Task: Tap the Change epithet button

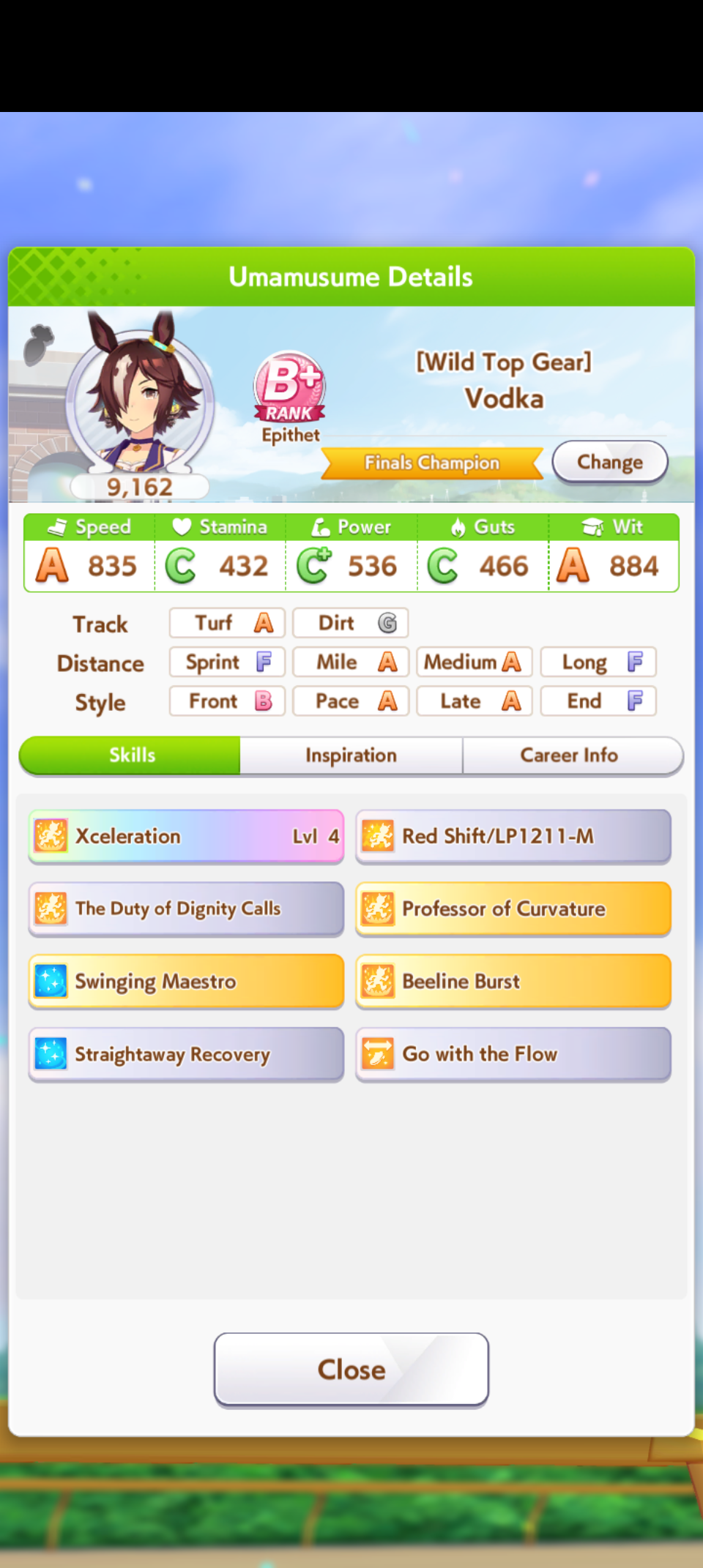Action: pyautogui.click(x=609, y=462)
